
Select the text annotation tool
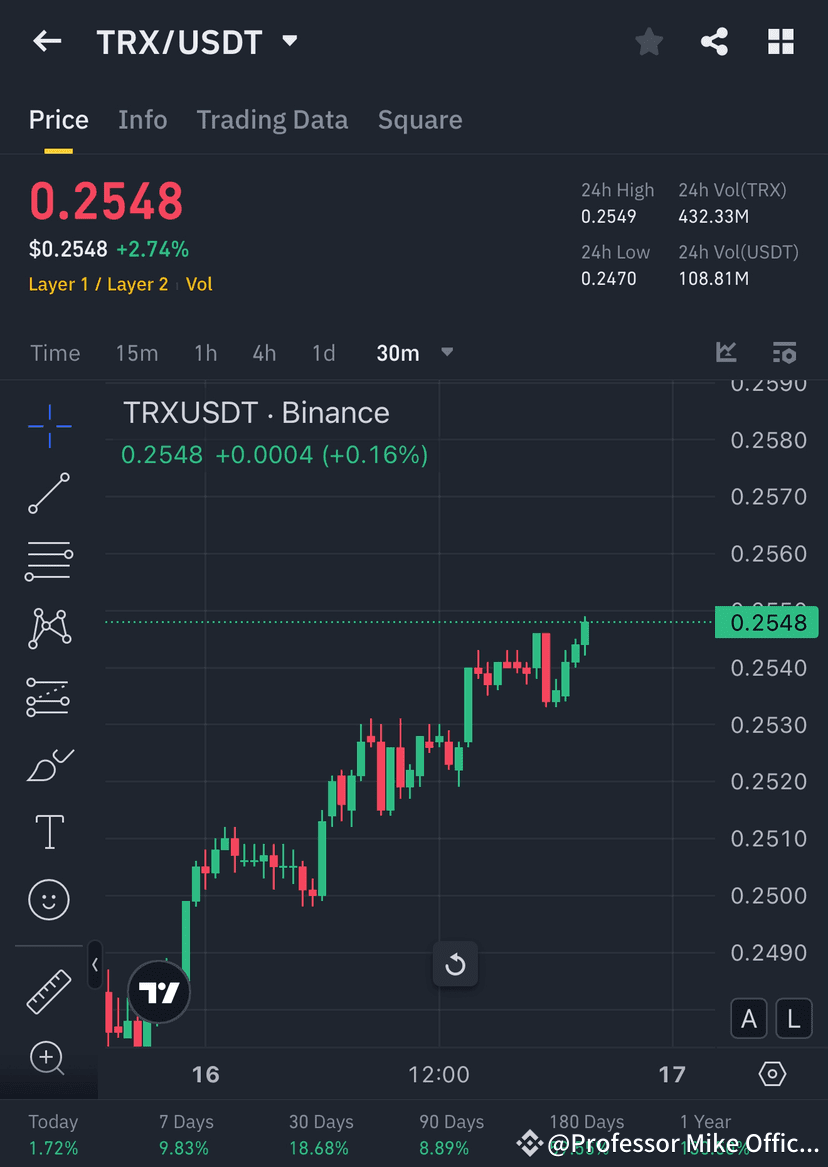click(x=48, y=831)
